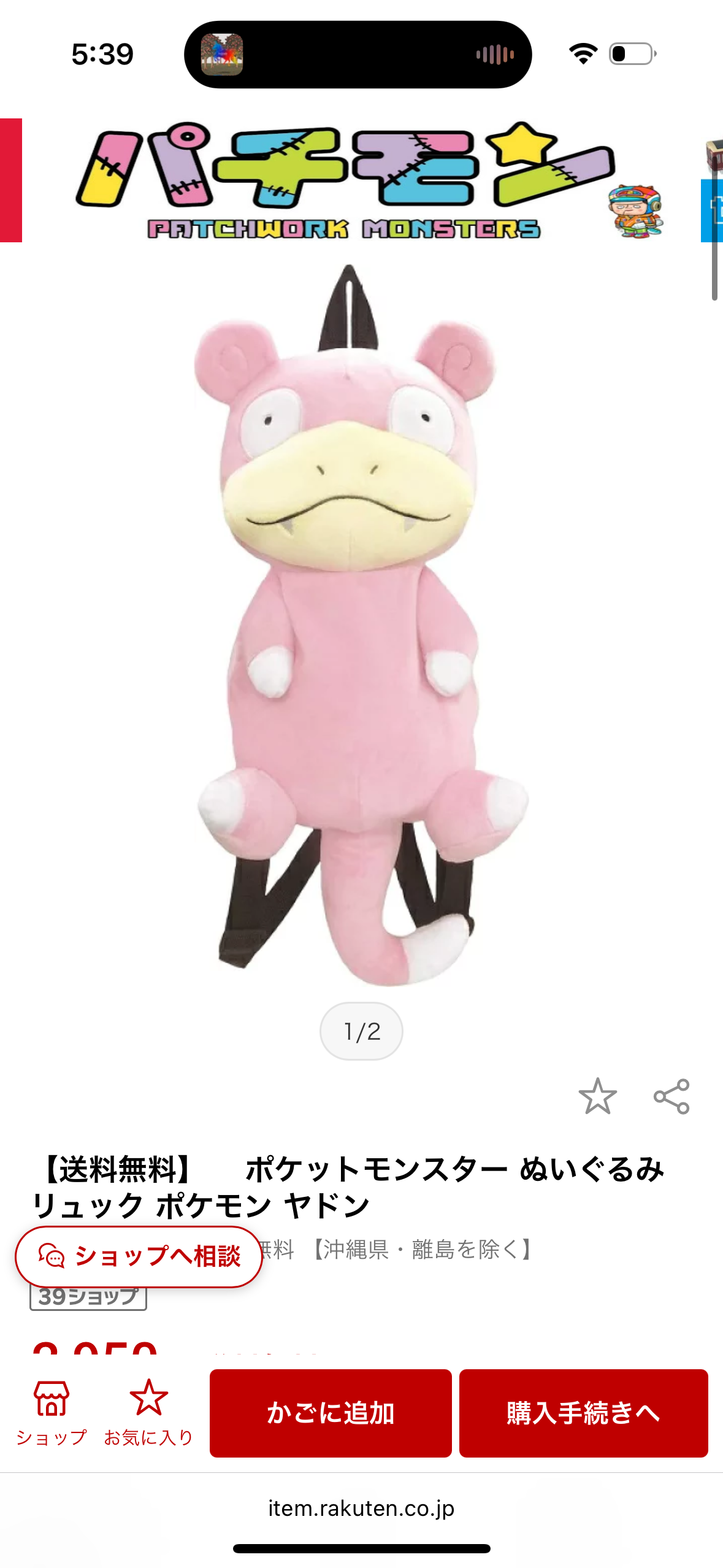Share this product listing
The height and width of the screenshot is (1568, 723).
(x=671, y=1096)
